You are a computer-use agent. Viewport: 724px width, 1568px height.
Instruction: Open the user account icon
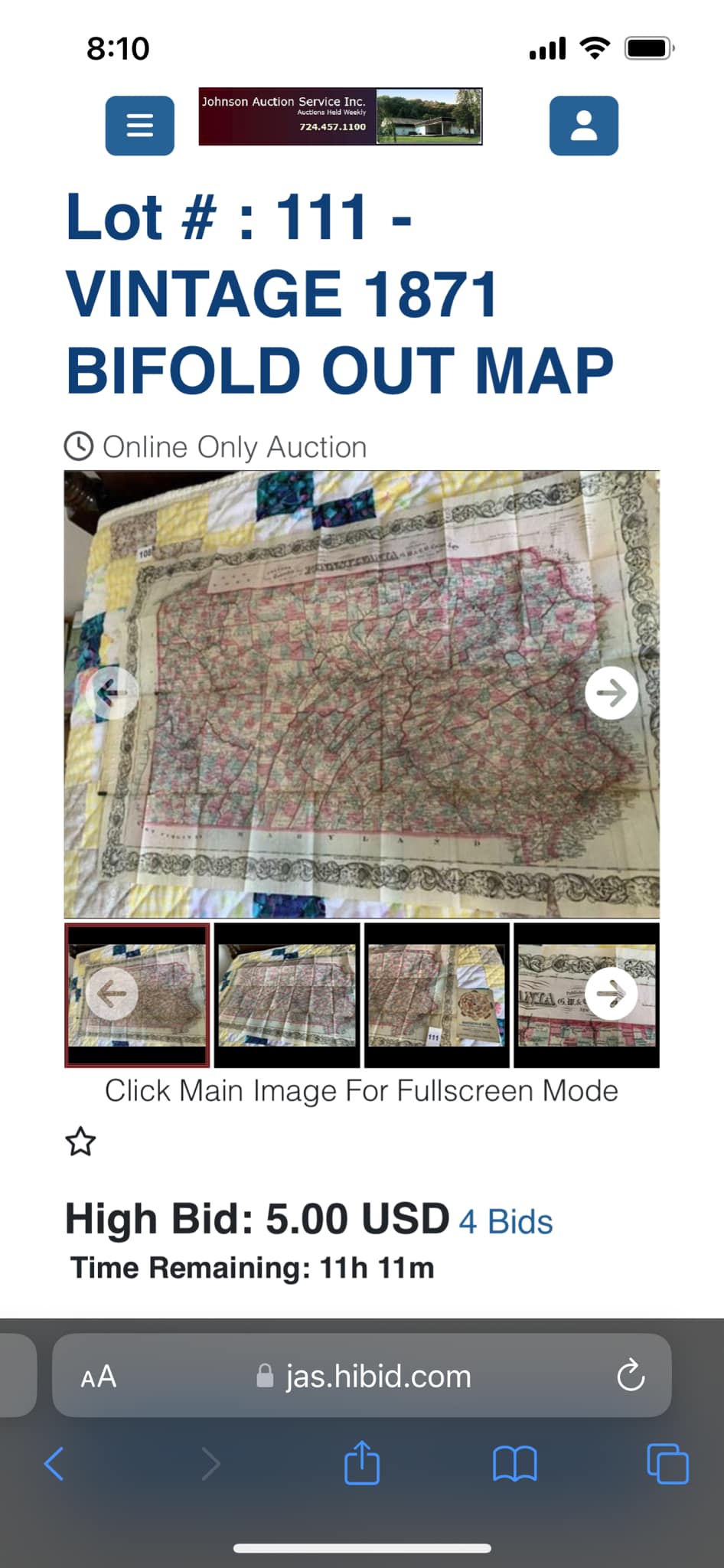point(583,126)
